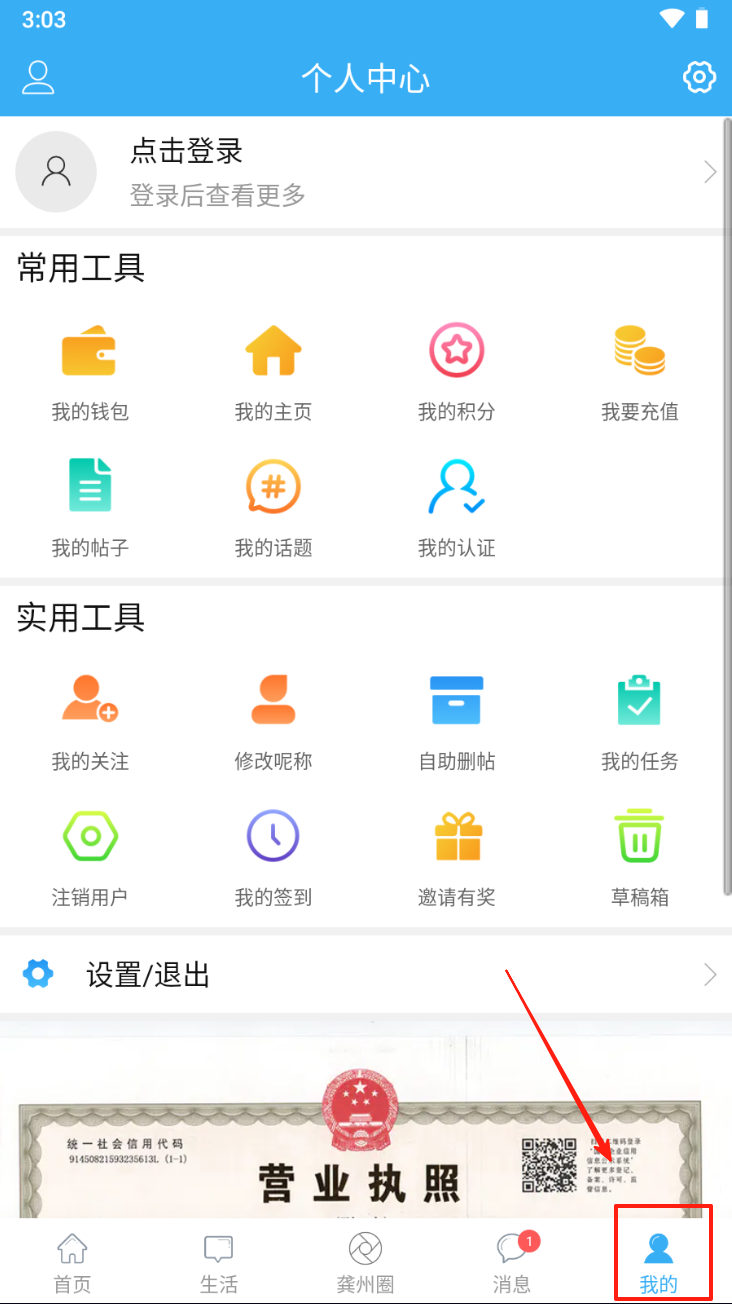Open 注销用户 account cancellation
732x1304 pixels.
tap(90, 856)
